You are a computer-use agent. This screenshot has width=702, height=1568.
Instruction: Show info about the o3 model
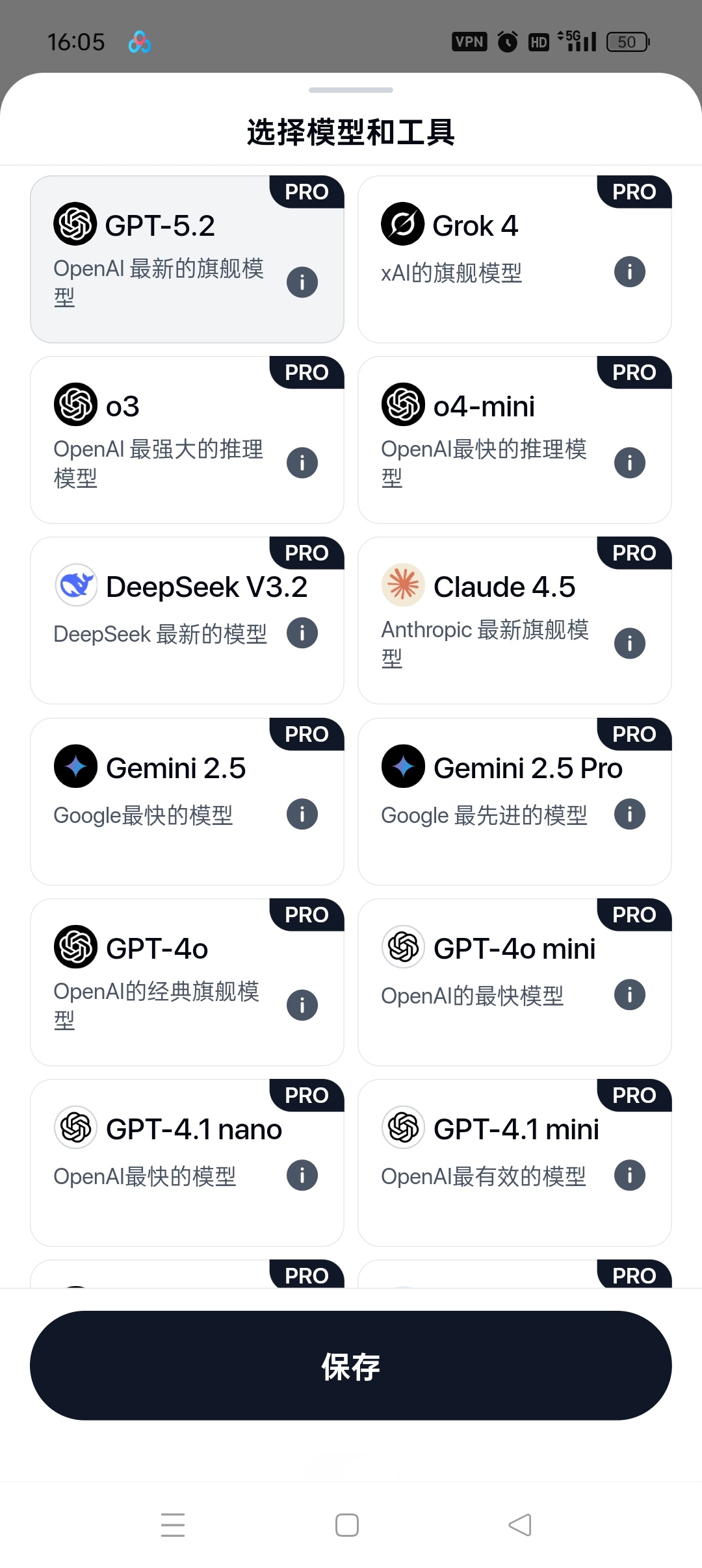click(x=302, y=463)
